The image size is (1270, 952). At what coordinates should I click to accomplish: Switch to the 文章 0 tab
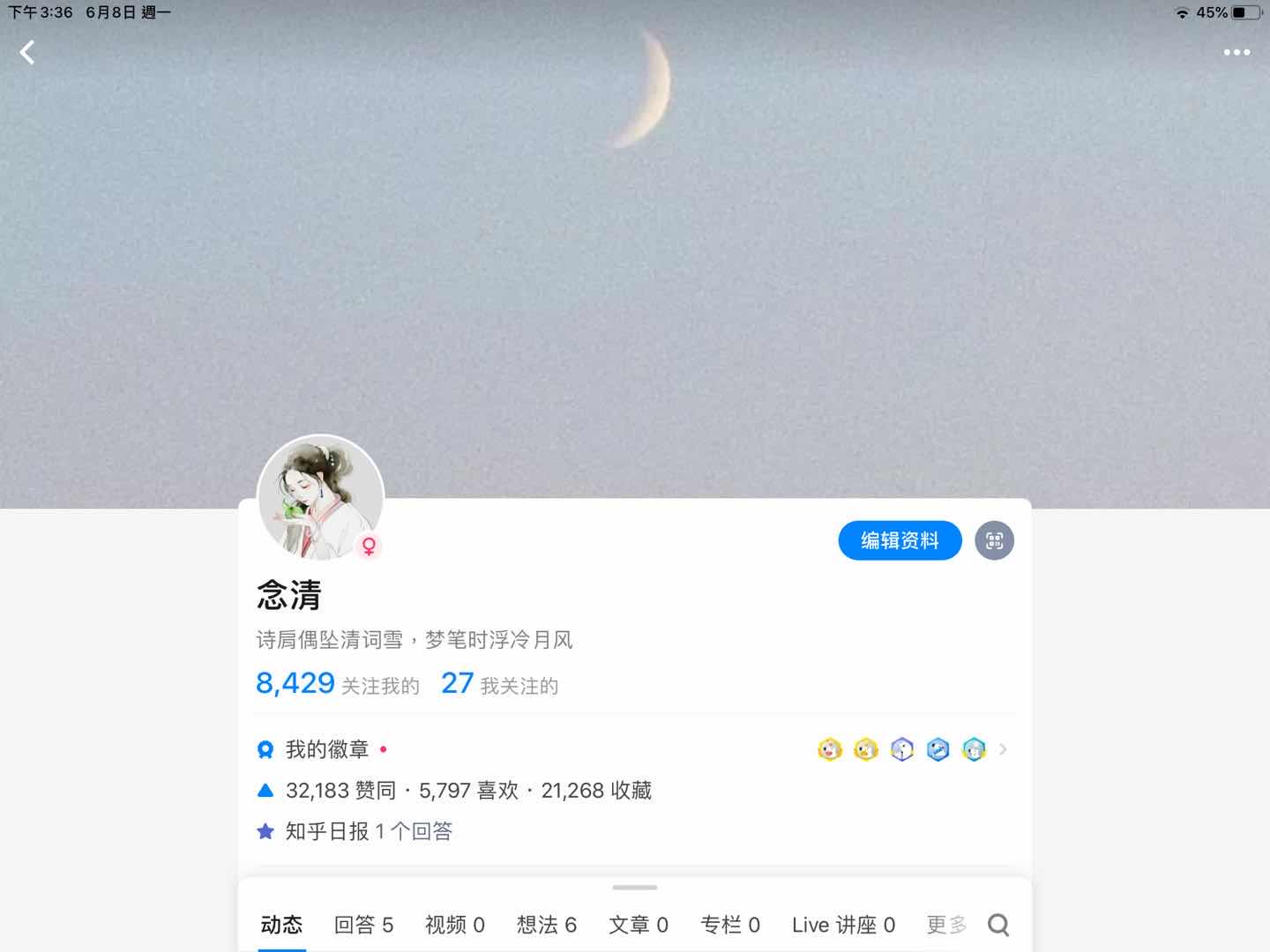[638, 925]
